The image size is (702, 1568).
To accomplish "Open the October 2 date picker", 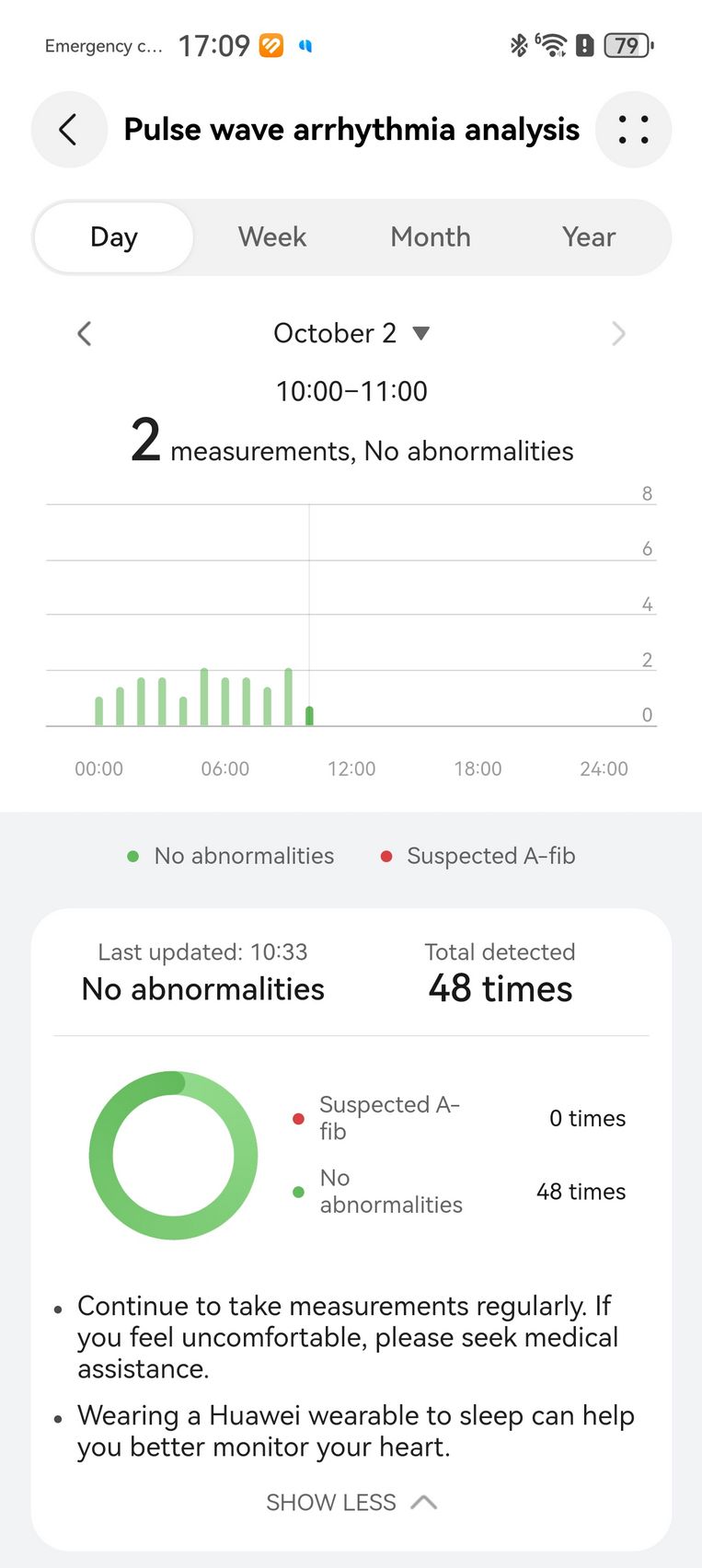I will coord(351,333).
